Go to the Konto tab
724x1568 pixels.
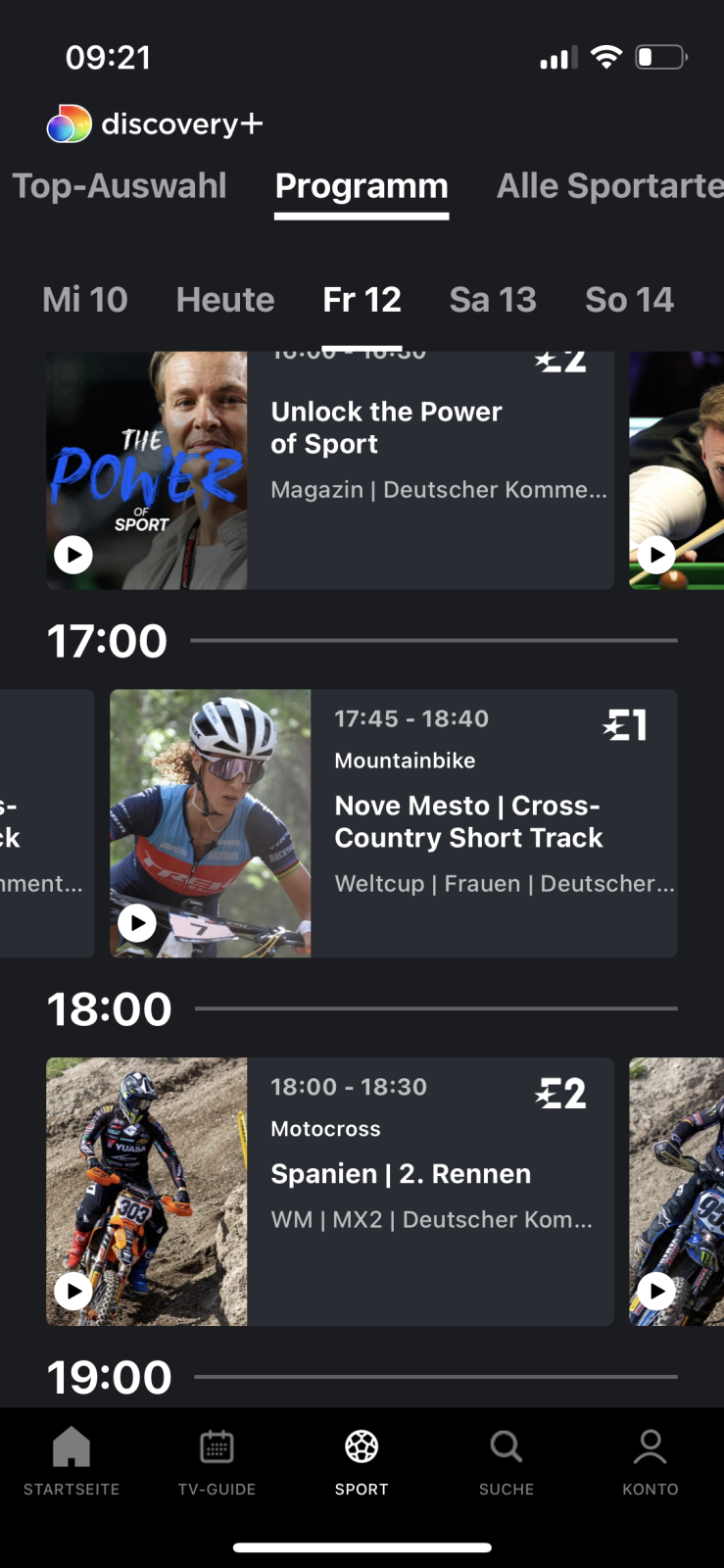pos(651,1461)
